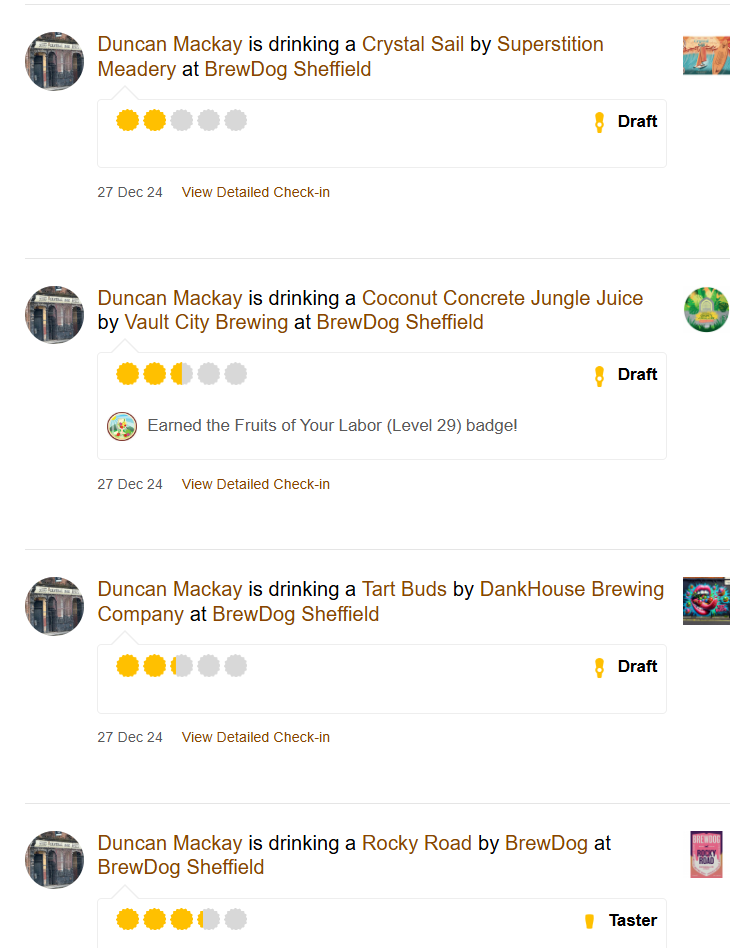Viewport: 751px width, 948px height.
Task: Open the Rocky Road label thumbnail
Action: pyautogui.click(x=706, y=855)
